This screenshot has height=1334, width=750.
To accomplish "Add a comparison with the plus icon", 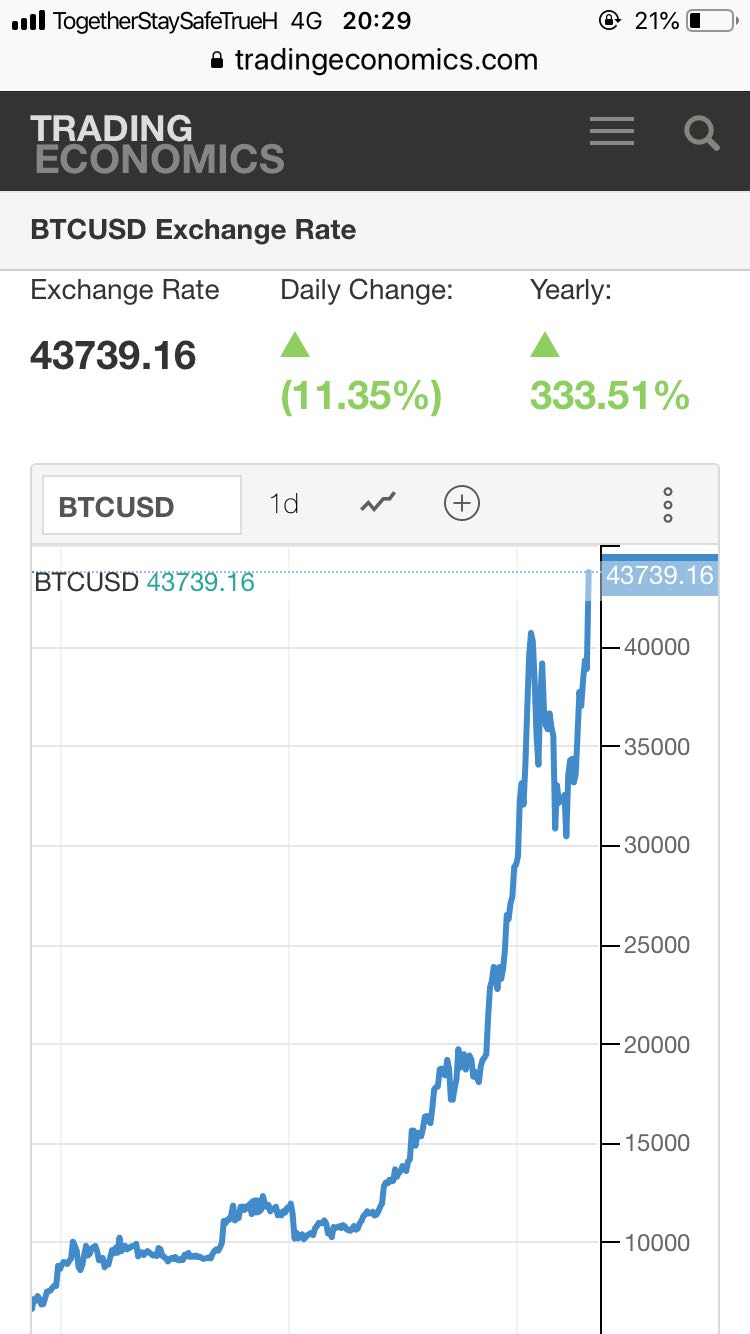I will [462, 503].
